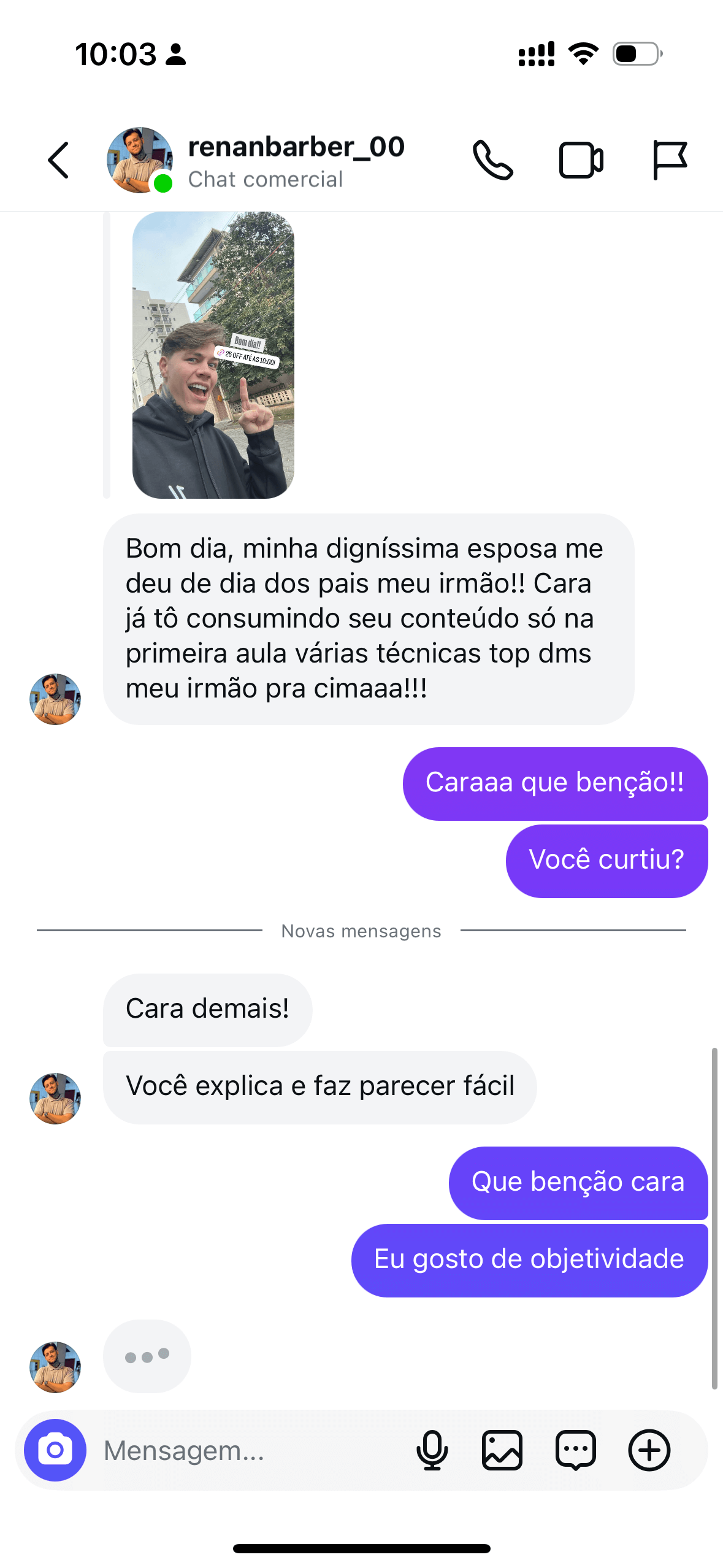The image size is (723, 1568).
Task: Open the photo gallery picker
Action: coord(502,1450)
